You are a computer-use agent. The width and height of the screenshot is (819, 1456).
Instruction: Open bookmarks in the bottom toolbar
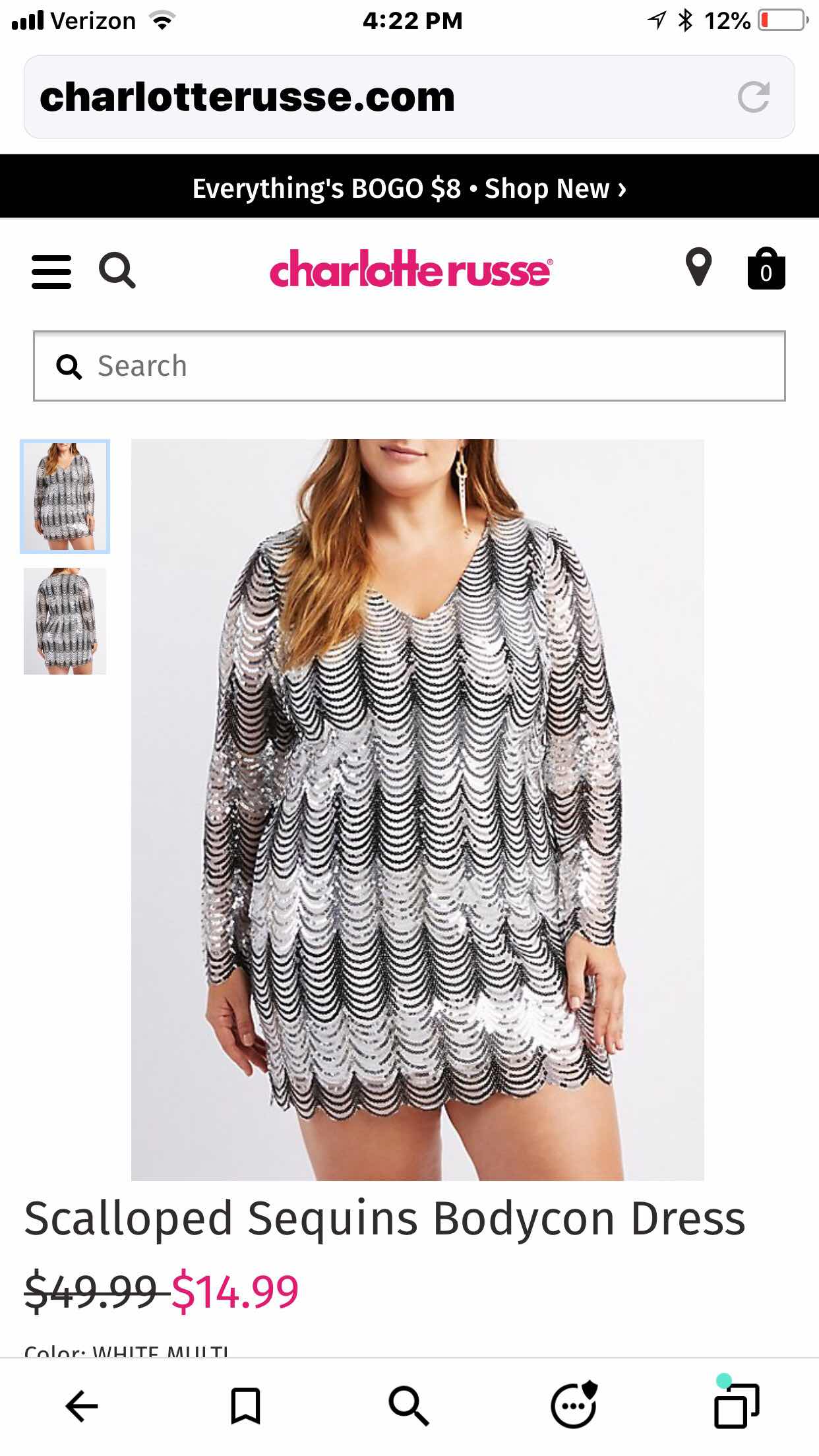click(x=245, y=1406)
